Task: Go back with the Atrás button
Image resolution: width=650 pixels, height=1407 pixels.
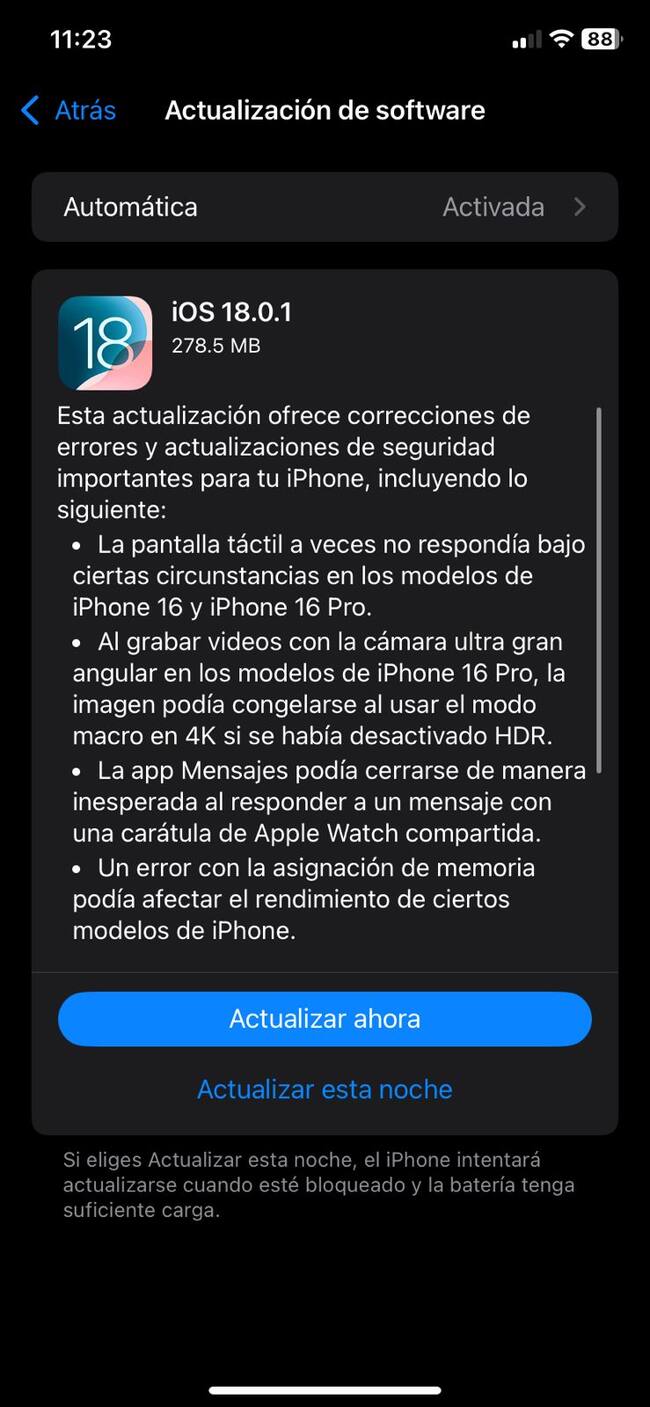Action: [x=68, y=110]
